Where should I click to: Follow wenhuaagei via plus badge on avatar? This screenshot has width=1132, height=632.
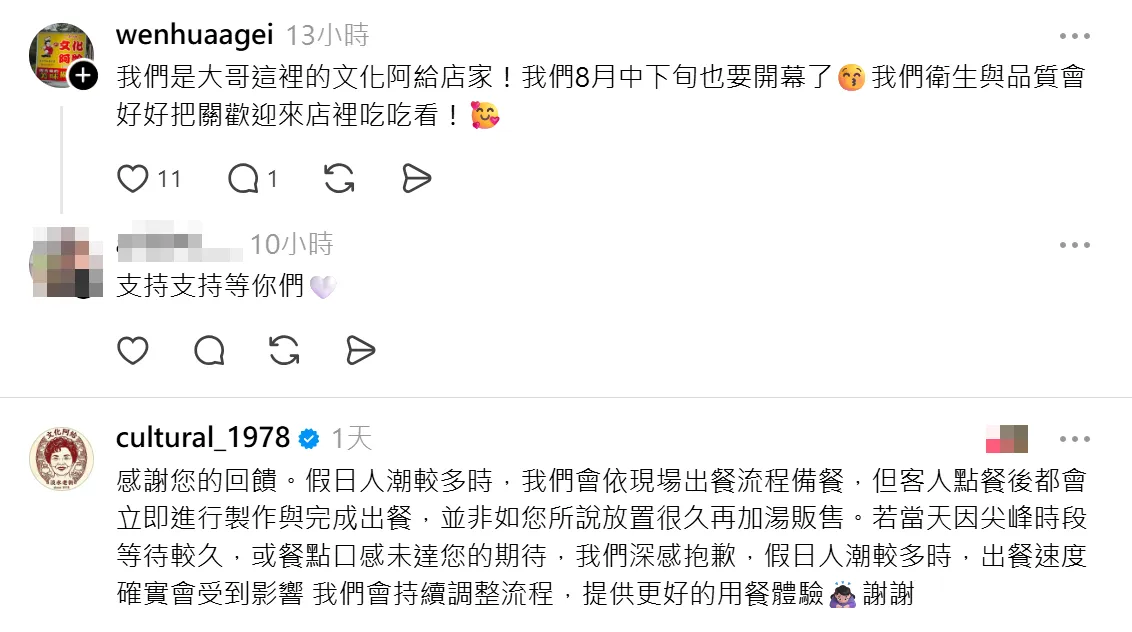coord(83,75)
